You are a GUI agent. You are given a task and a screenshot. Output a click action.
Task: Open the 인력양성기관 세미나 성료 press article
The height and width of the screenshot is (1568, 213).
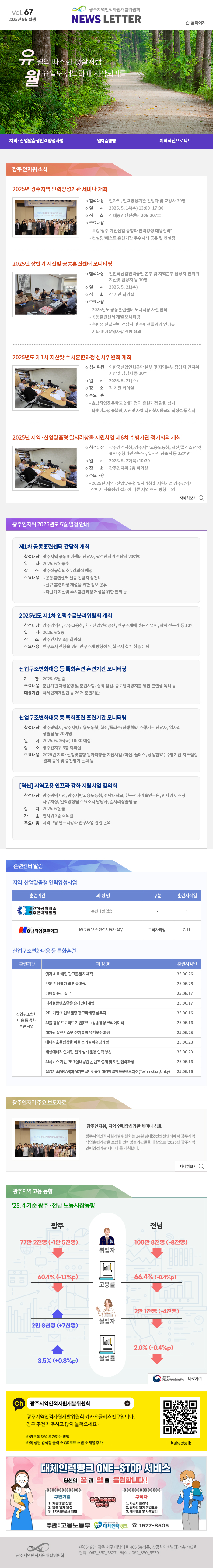coord(124,1126)
